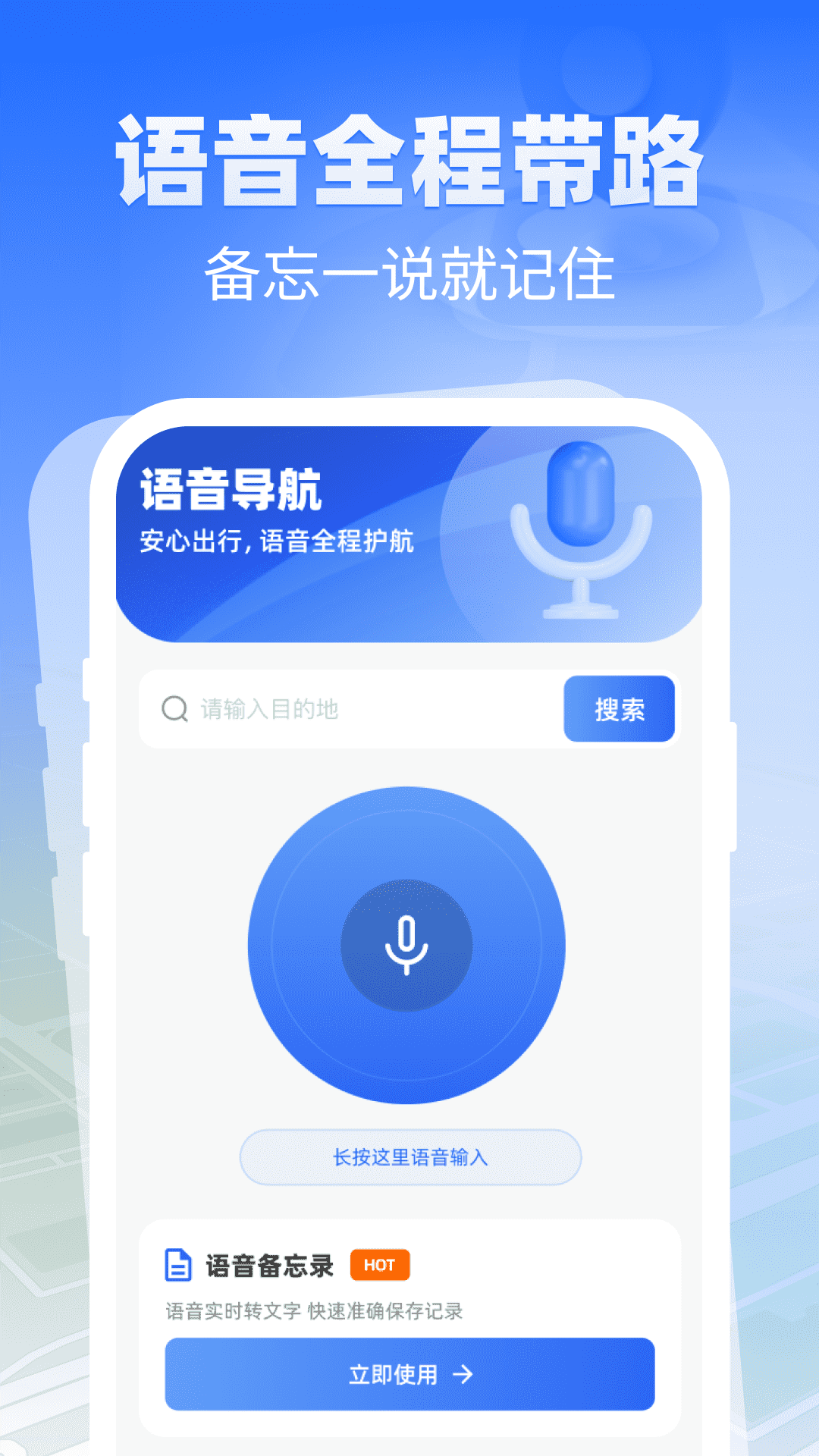
Task: Click the HOT badge next to 语音备忘录
Action: pyautogui.click(x=379, y=1265)
